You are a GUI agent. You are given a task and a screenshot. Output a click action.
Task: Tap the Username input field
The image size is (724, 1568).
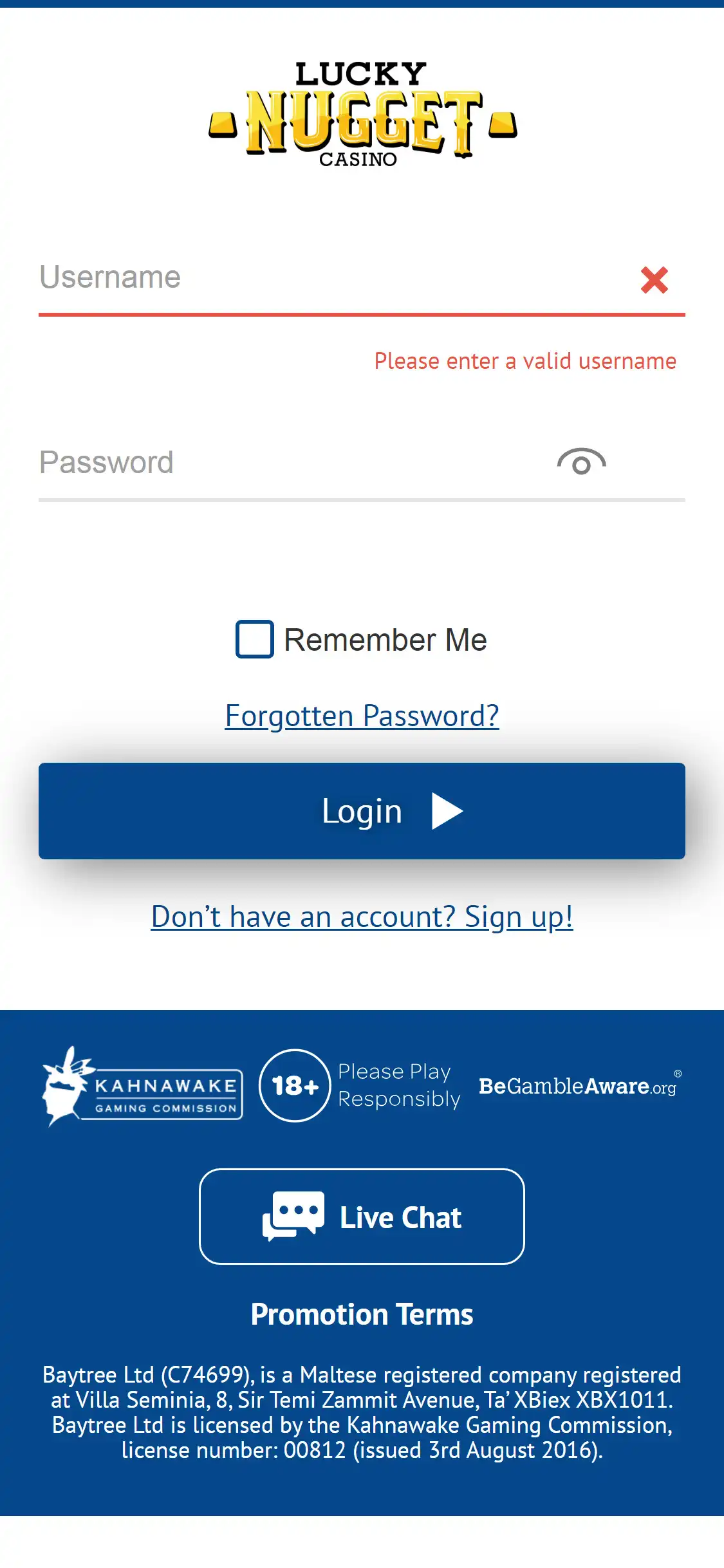tap(322, 278)
